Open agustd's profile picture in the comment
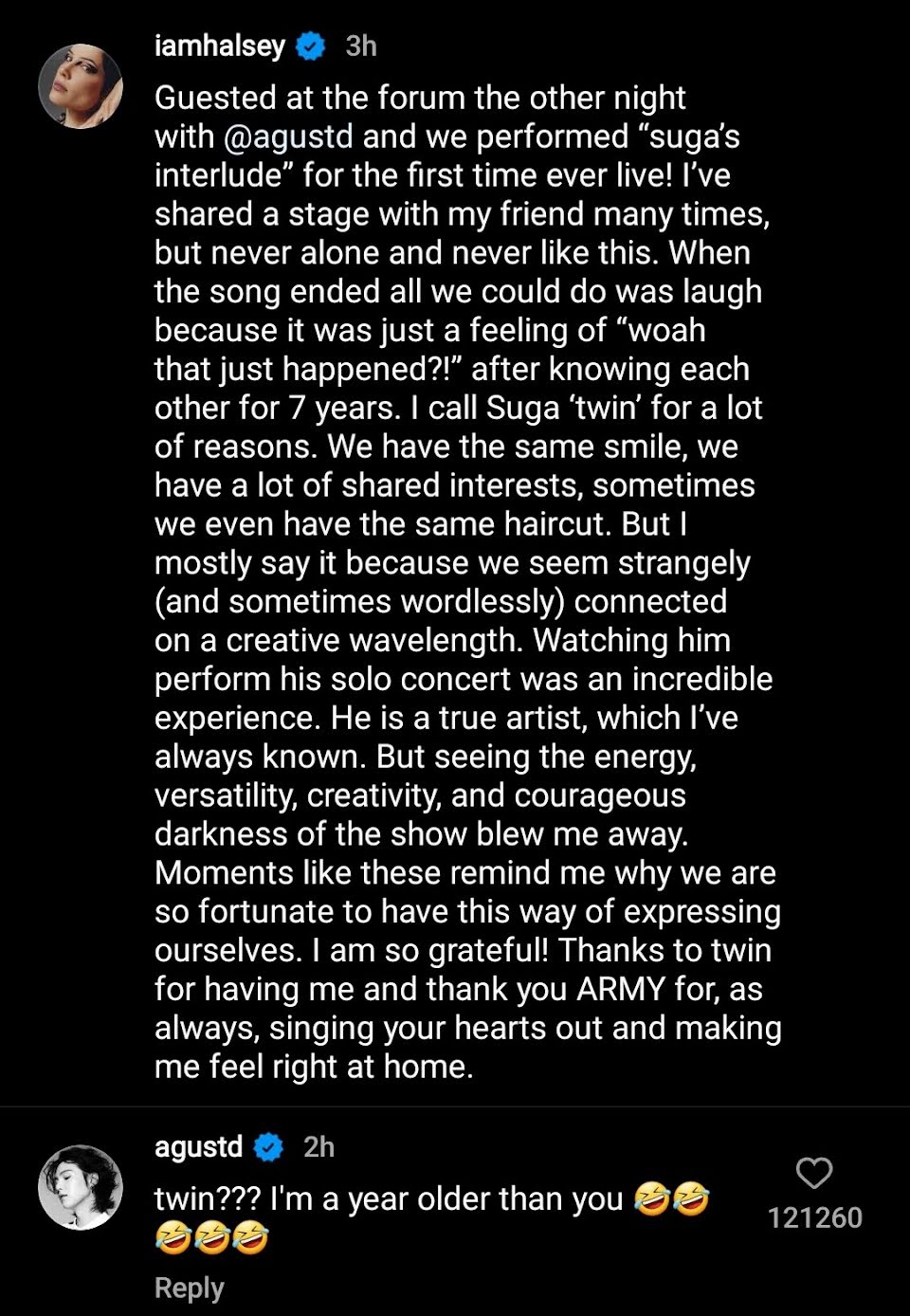Image resolution: width=910 pixels, height=1316 pixels. (x=81, y=1187)
